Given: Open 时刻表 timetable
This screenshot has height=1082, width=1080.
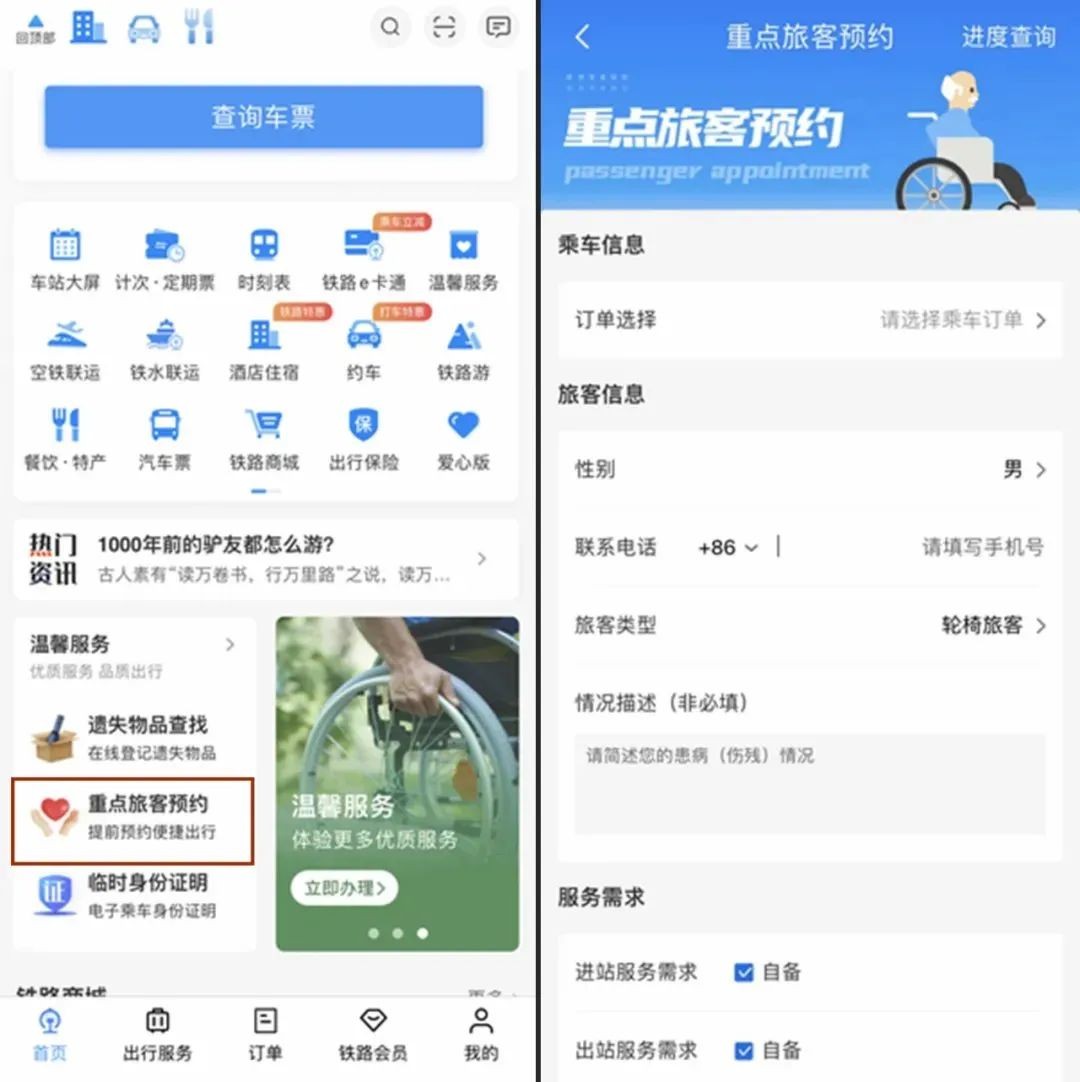Looking at the screenshot, I should 264,258.
